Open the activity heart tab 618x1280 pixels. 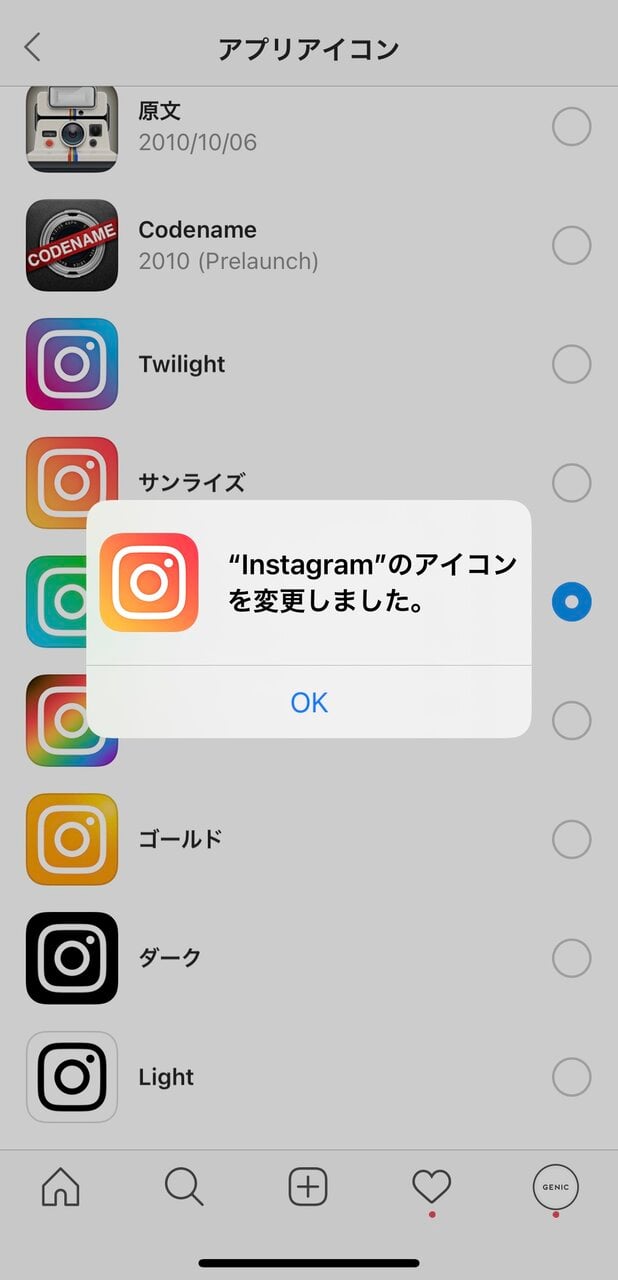pos(432,1187)
